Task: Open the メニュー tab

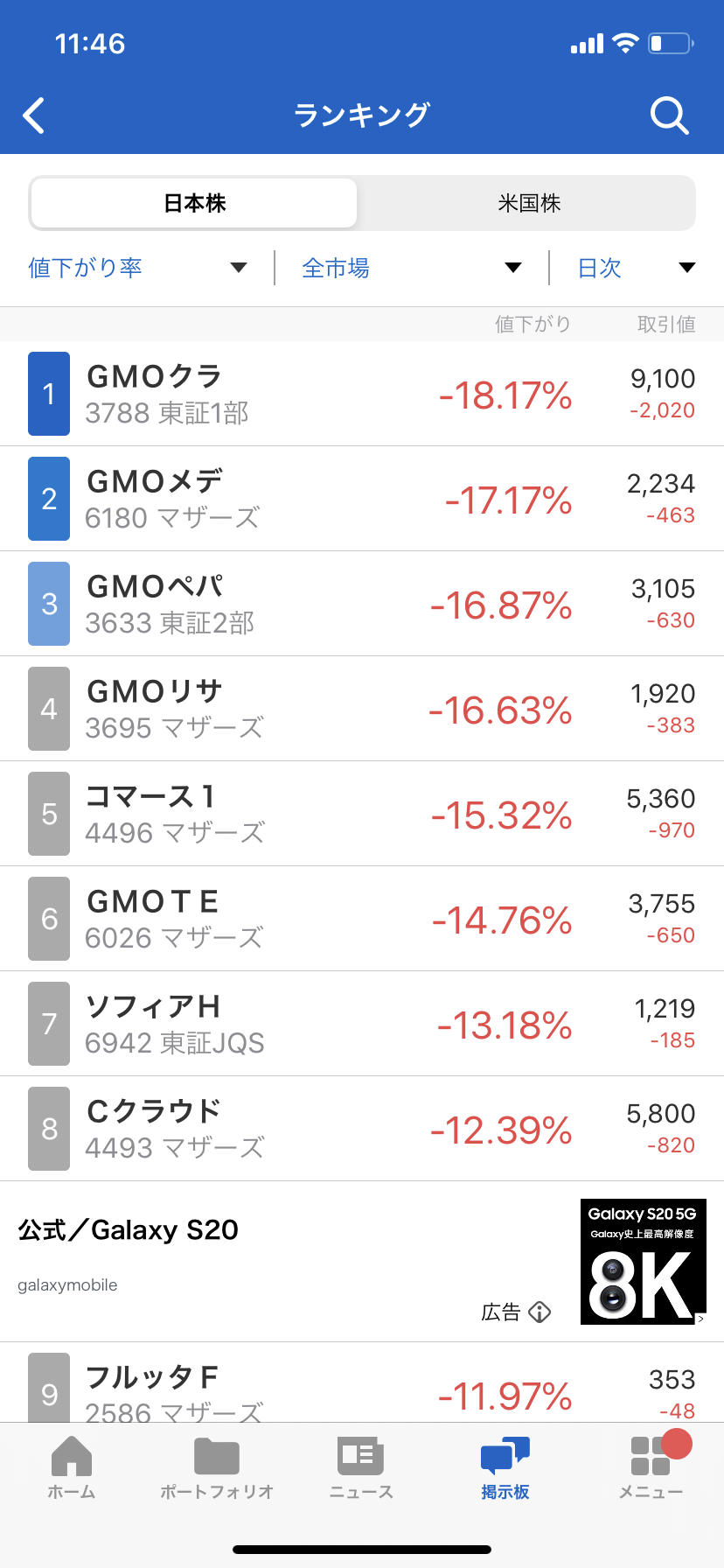Action: [651, 1468]
